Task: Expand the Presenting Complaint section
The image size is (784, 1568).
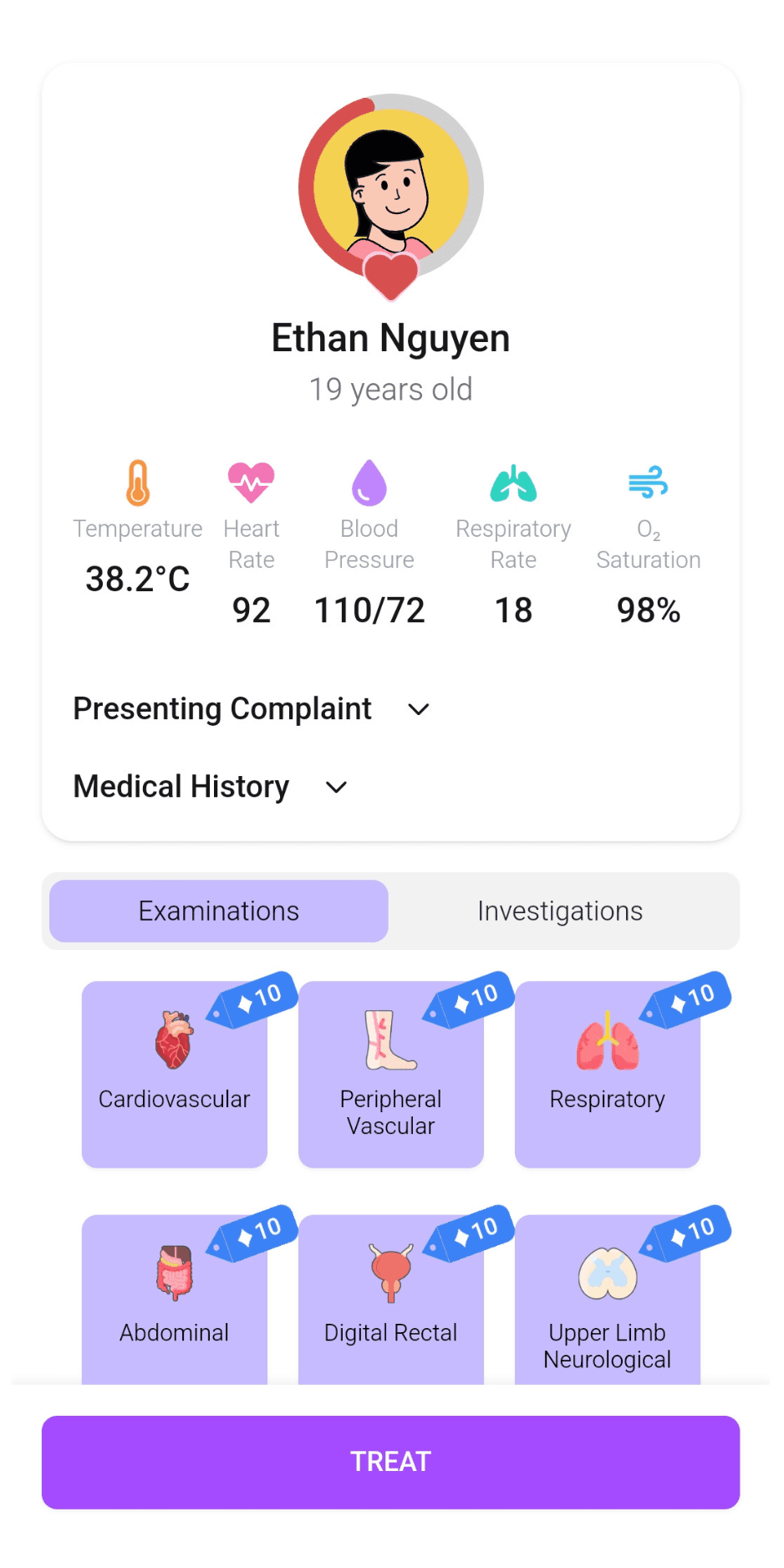Action: tap(252, 709)
